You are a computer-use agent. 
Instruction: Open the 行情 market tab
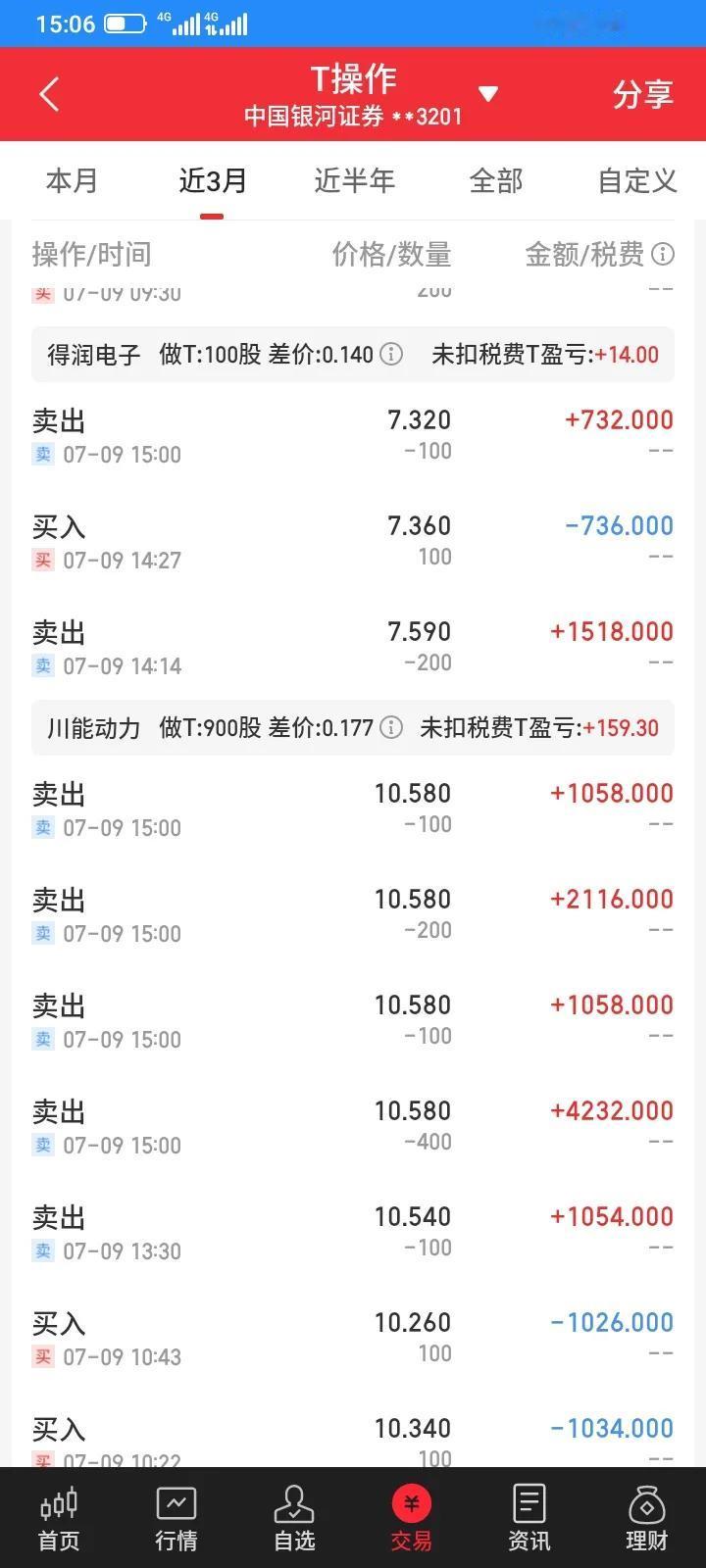[176, 1519]
